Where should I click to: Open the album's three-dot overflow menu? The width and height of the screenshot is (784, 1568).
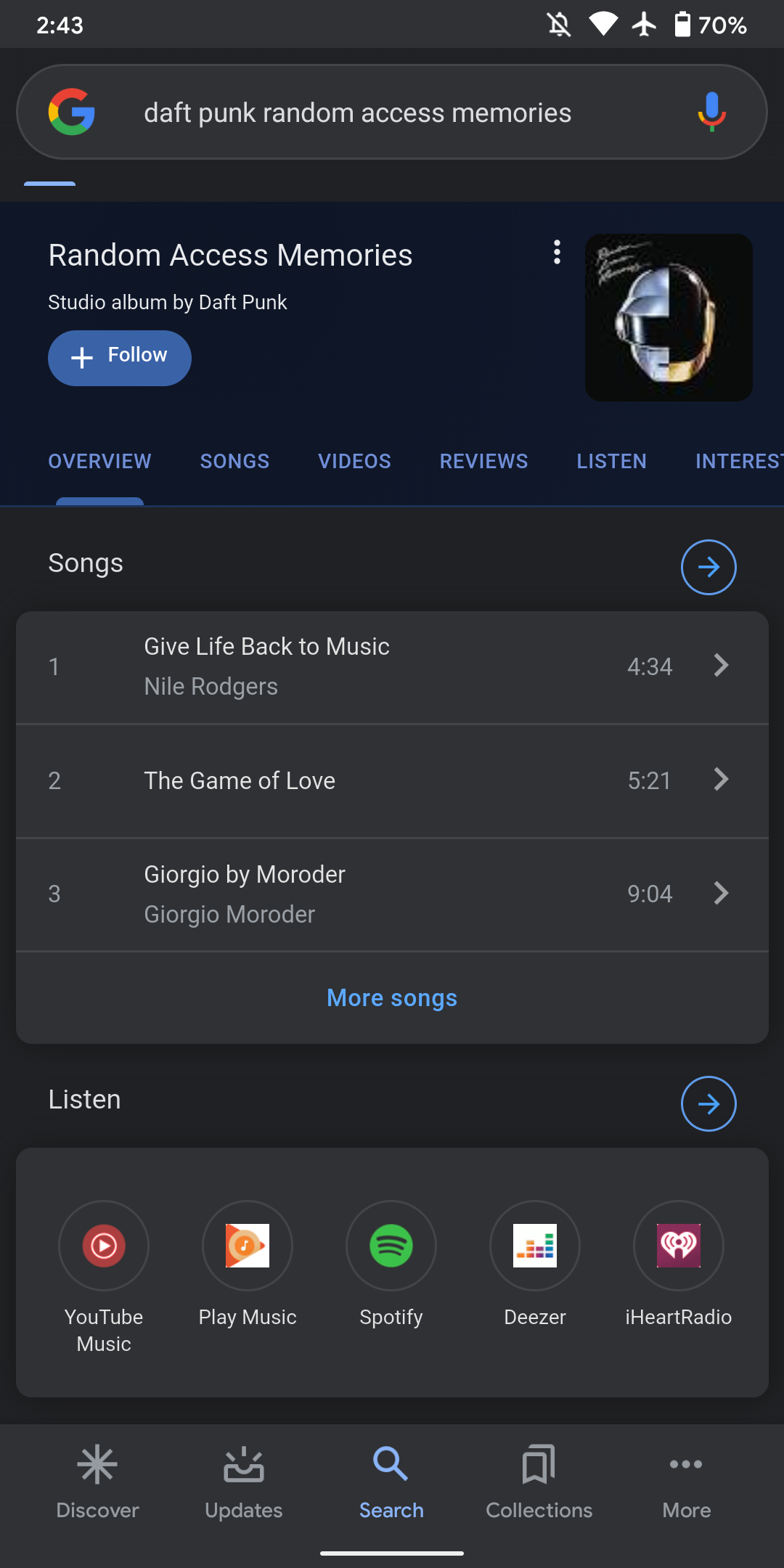click(x=557, y=253)
